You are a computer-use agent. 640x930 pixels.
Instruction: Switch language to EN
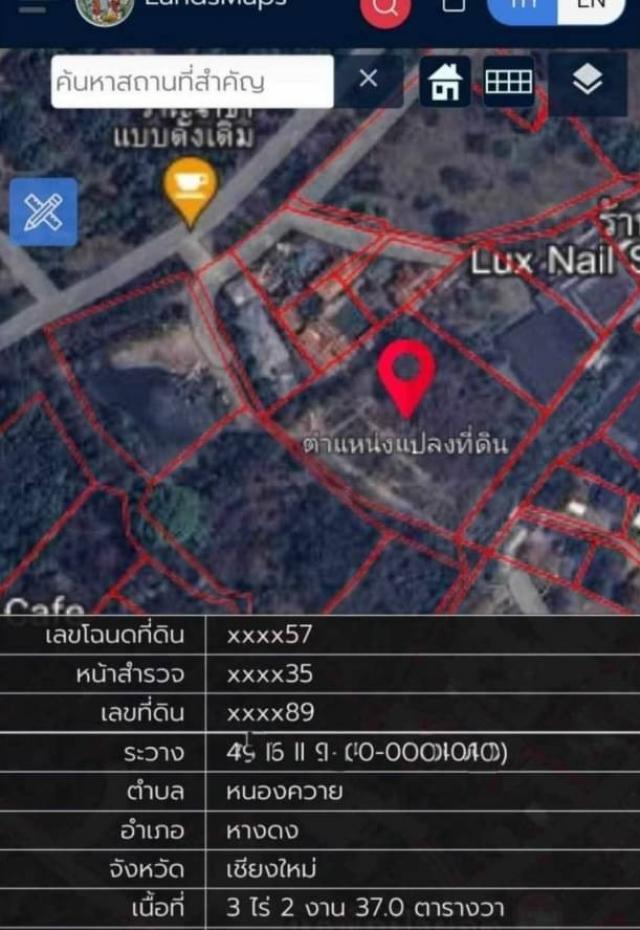[592, 4]
